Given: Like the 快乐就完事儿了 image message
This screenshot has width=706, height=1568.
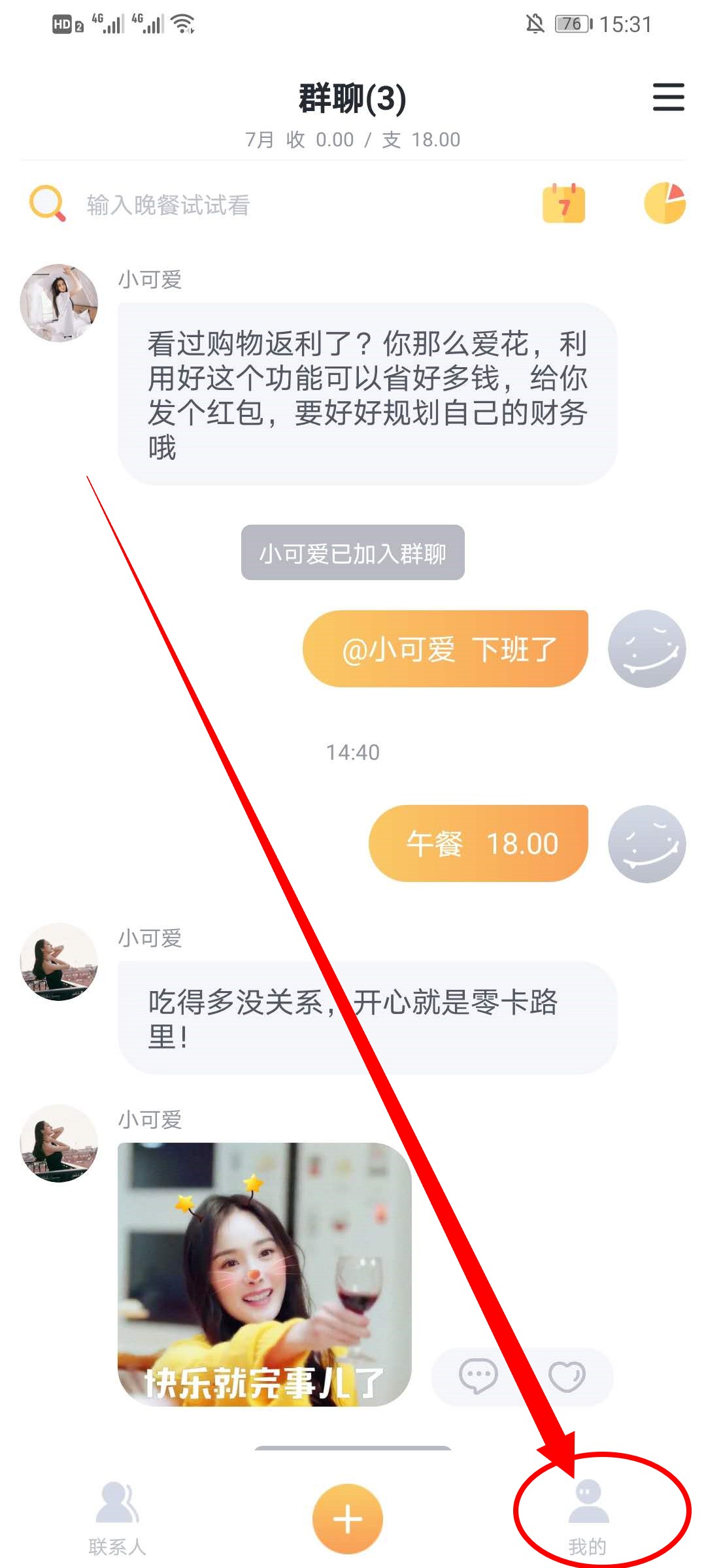Looking at the screenshot, I should point(566,1376).
